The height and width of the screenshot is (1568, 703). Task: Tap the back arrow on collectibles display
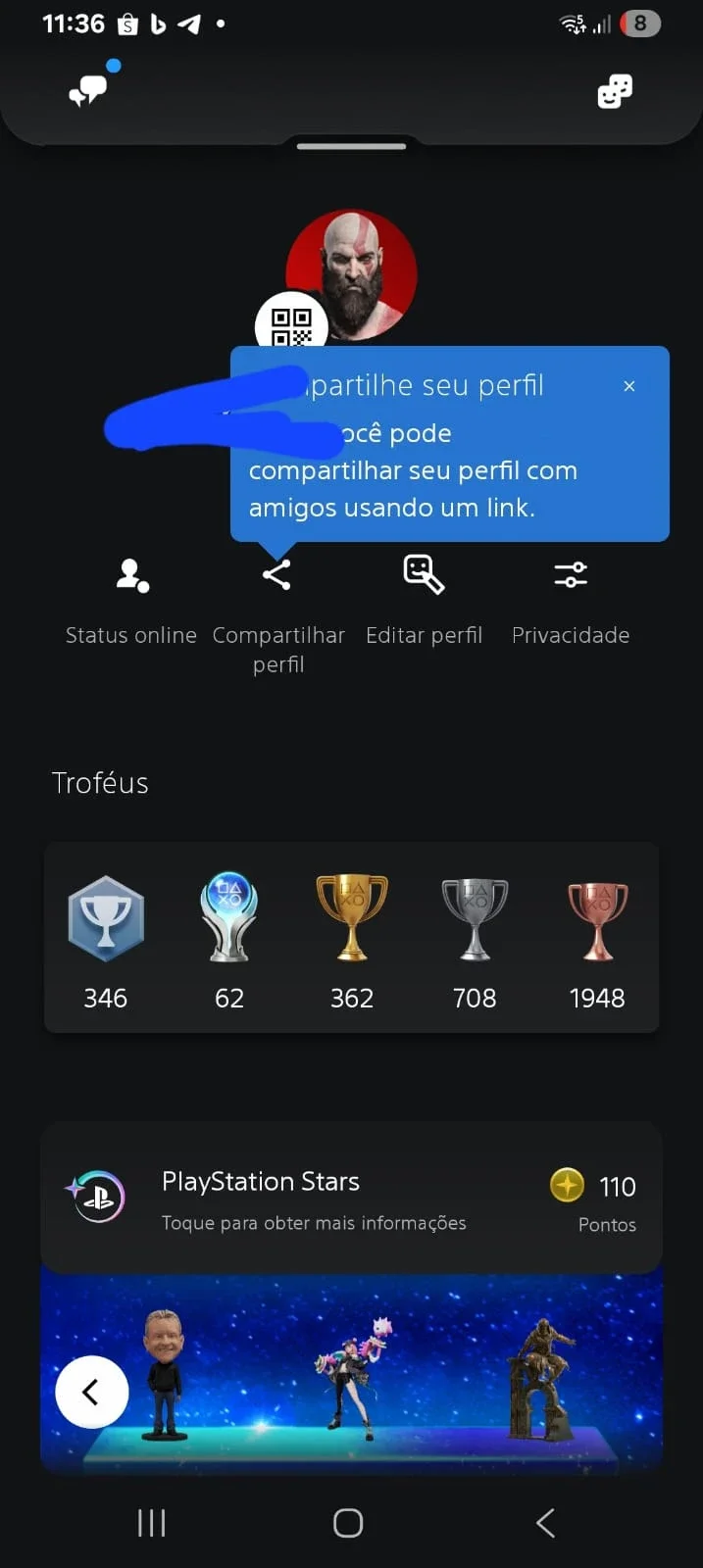tap(92, 1392)
